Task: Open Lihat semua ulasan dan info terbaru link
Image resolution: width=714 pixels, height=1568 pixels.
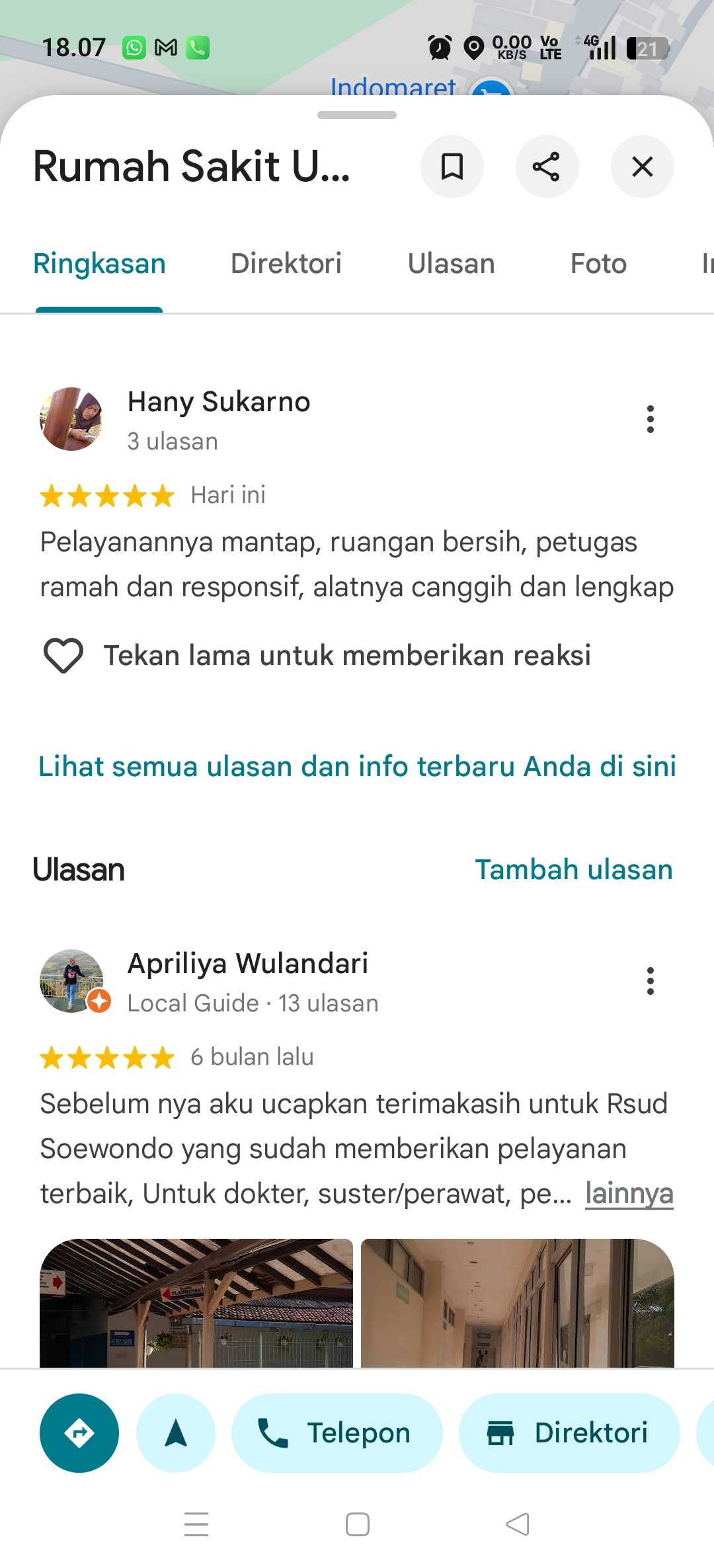Action: pos(357,767)
